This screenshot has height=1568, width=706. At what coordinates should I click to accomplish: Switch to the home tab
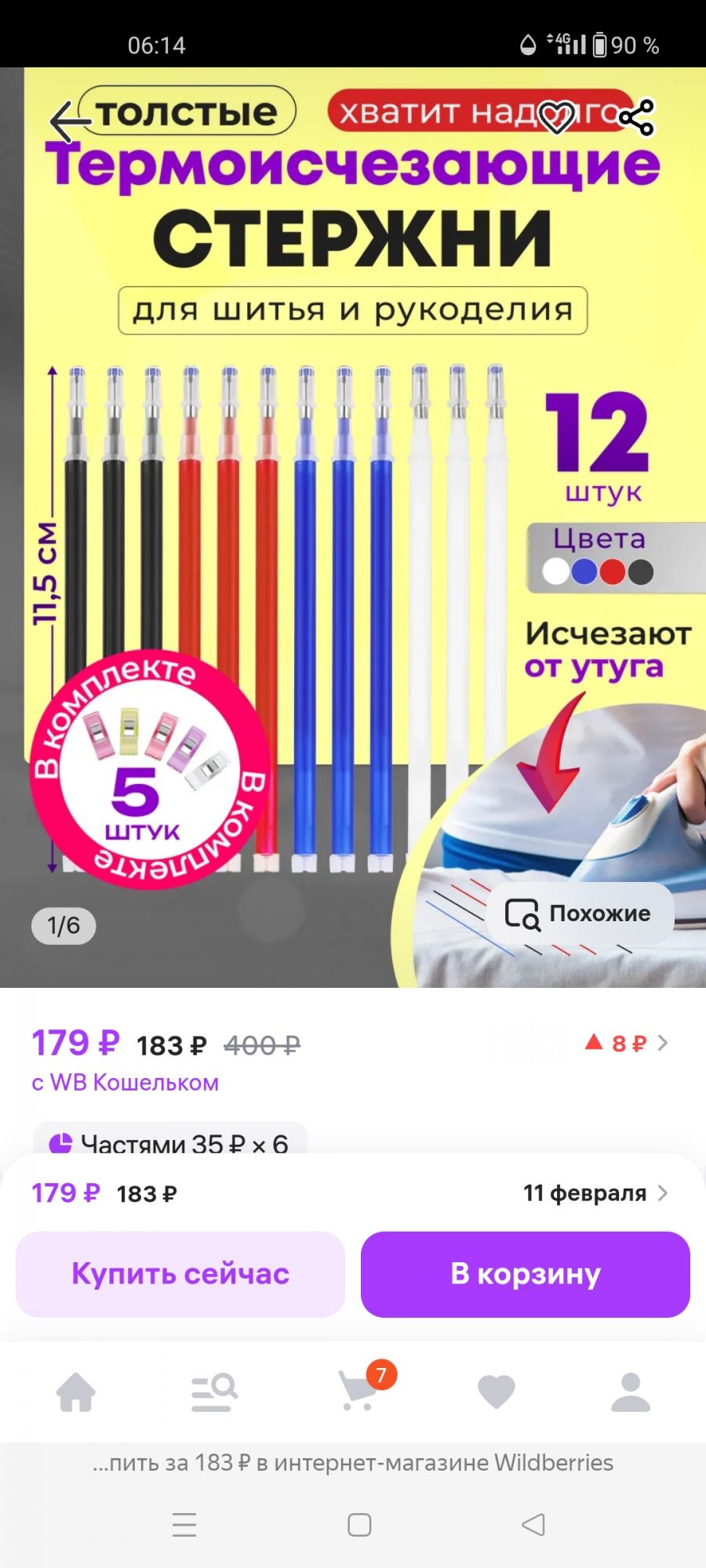[x=76, y=1392]
